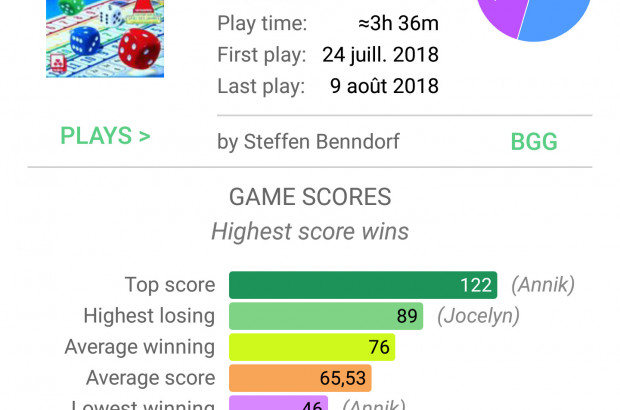Open the BGG link
The width and height of the screenshot is (620, 410).
(534, 142)
